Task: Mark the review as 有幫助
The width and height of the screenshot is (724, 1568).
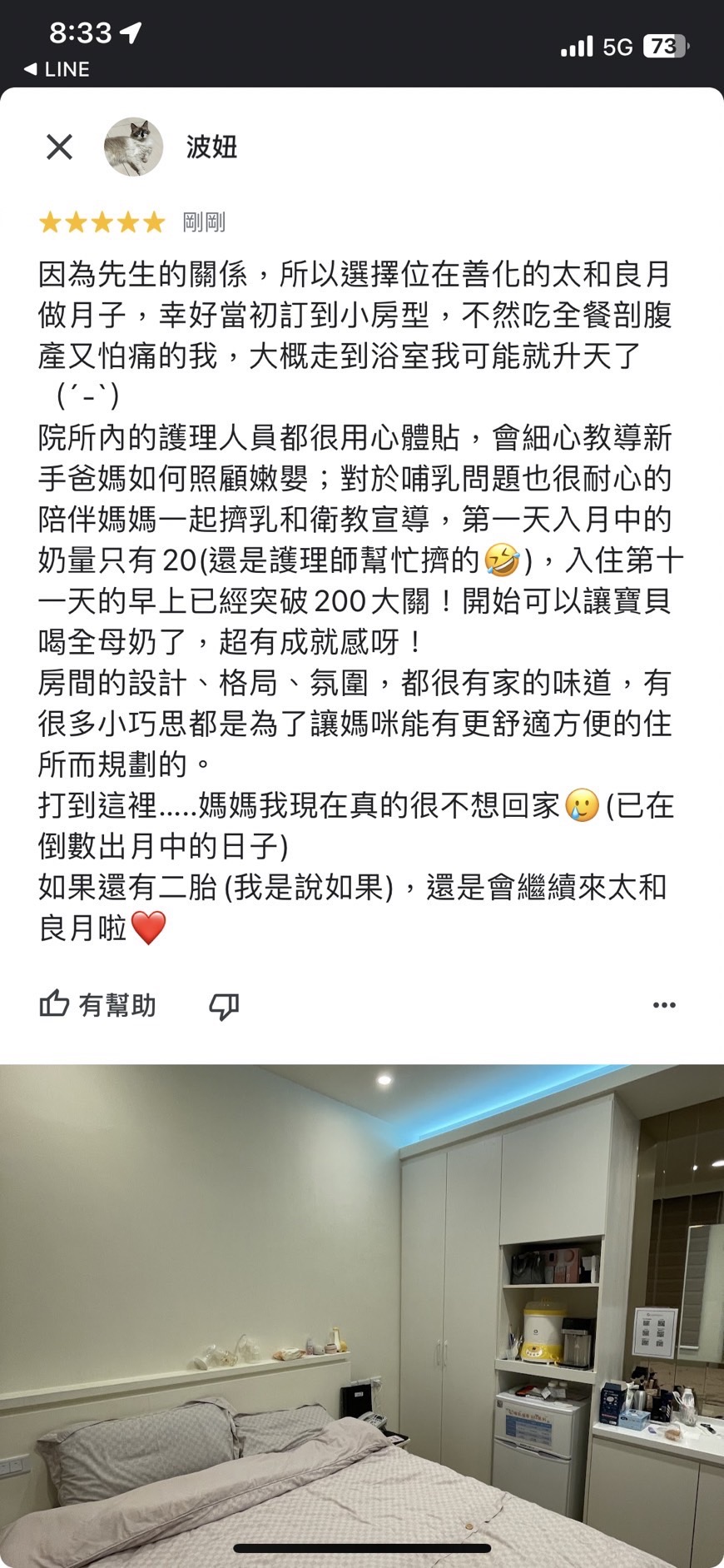Action: coord(98,1005)
